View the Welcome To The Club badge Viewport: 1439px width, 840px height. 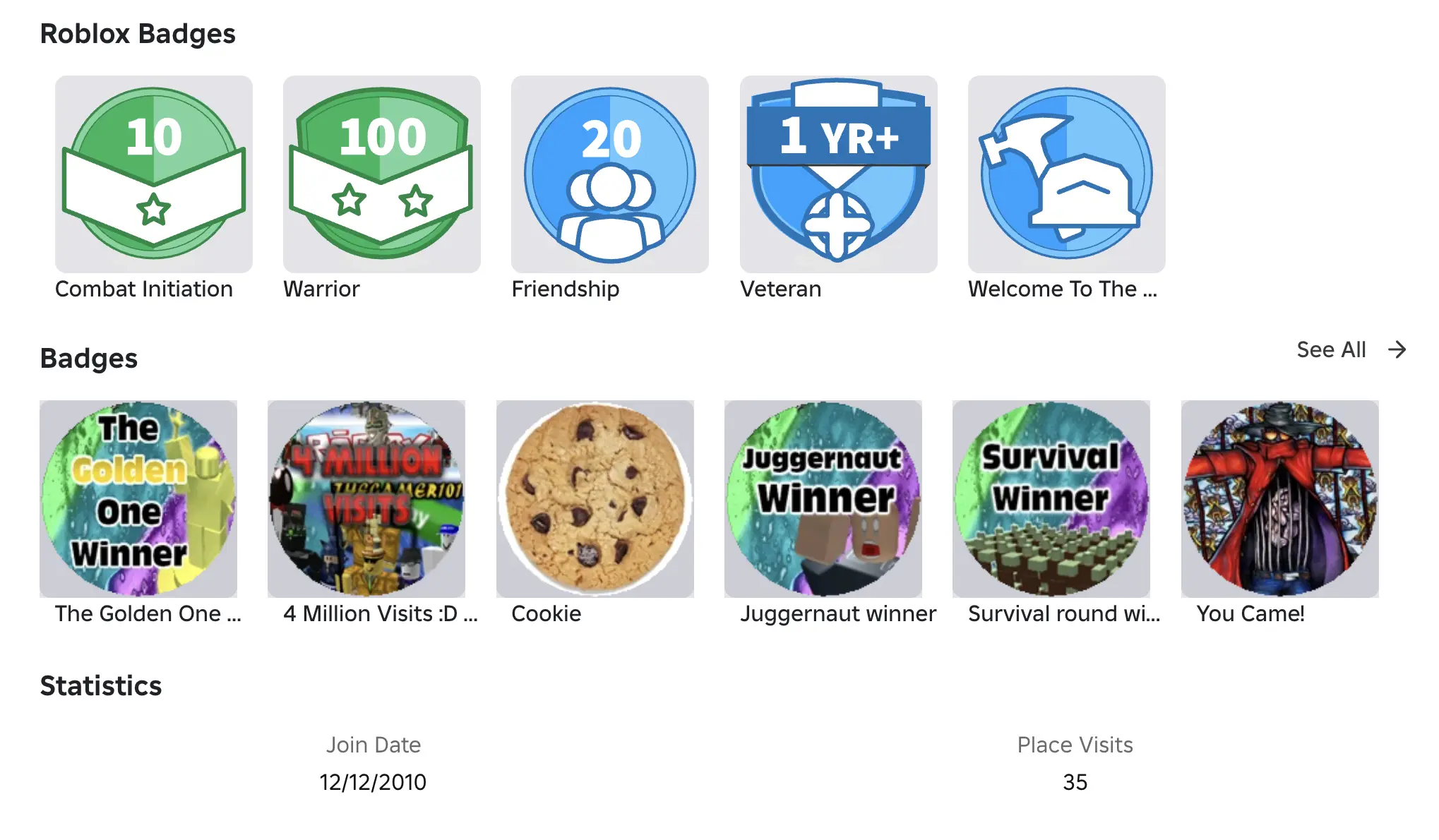pos(1066,174)
